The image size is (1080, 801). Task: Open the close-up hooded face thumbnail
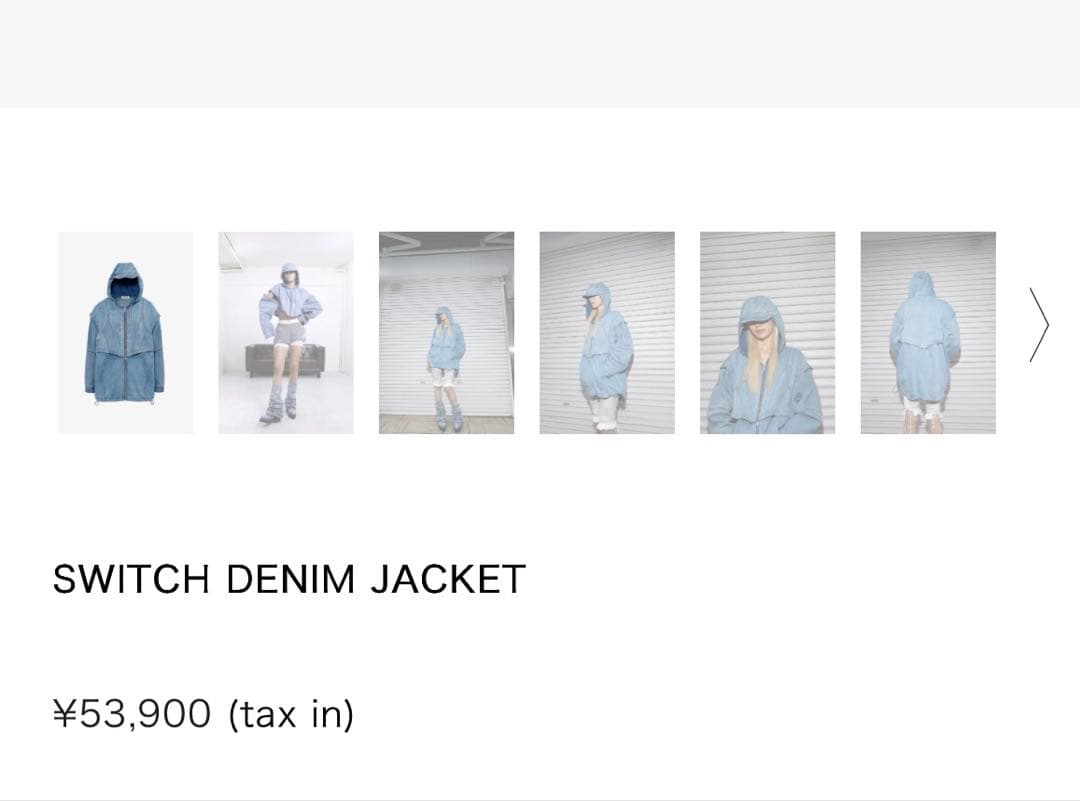pyautogui.click(x=767, y=333)
